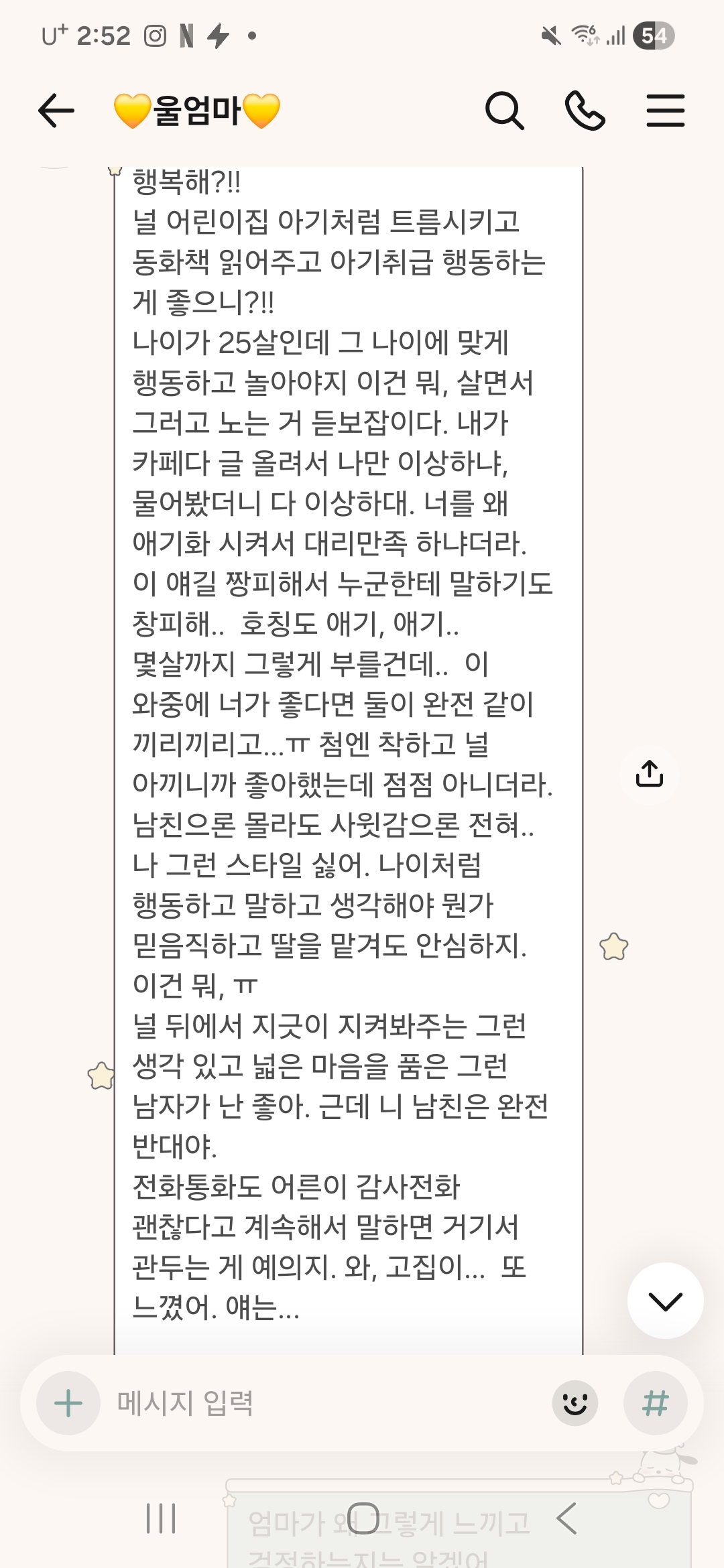Open recent apps from the navigation bar

click(x=161, y=1518)
